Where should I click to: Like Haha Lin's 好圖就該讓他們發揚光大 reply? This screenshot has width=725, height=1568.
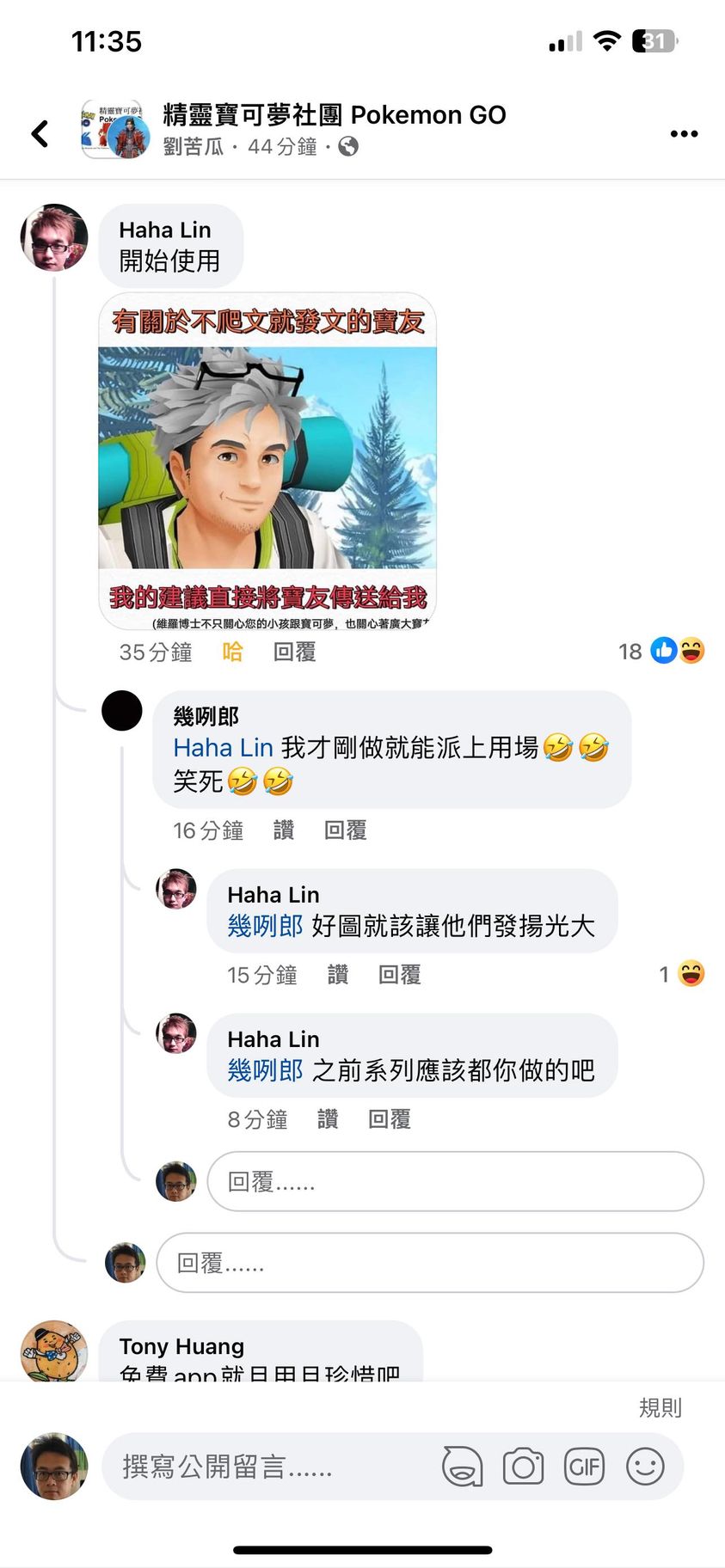[x=337, y=975]
